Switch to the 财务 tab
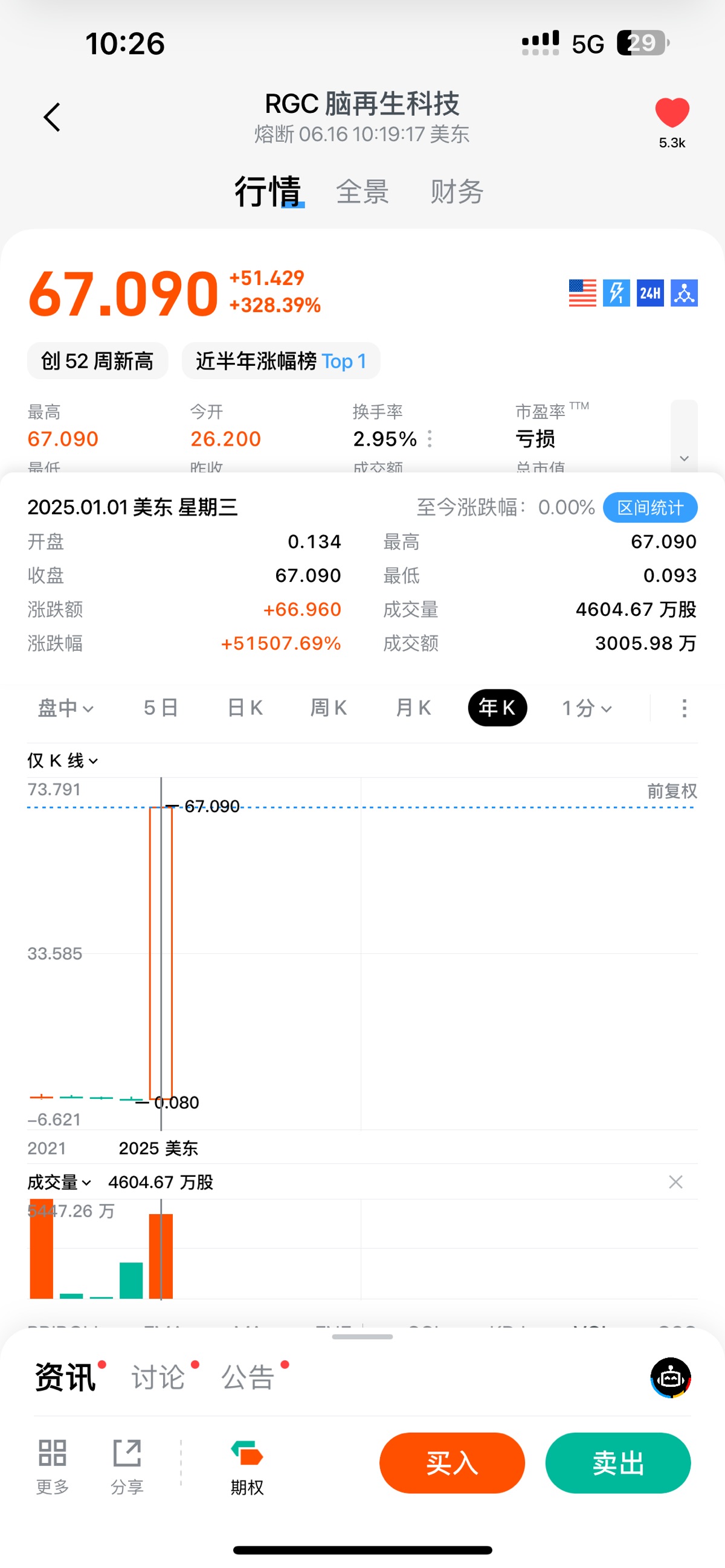Image resolution: width=725 pixels, height=1568 pixels. (x=457, y=192)
